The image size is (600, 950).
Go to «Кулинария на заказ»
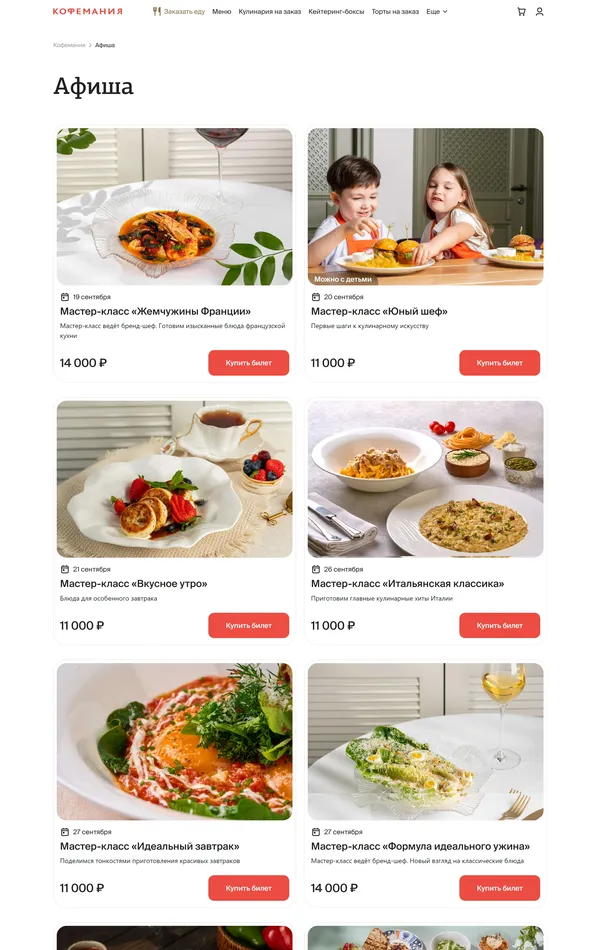pyautogui.click(x=270, y=12)
